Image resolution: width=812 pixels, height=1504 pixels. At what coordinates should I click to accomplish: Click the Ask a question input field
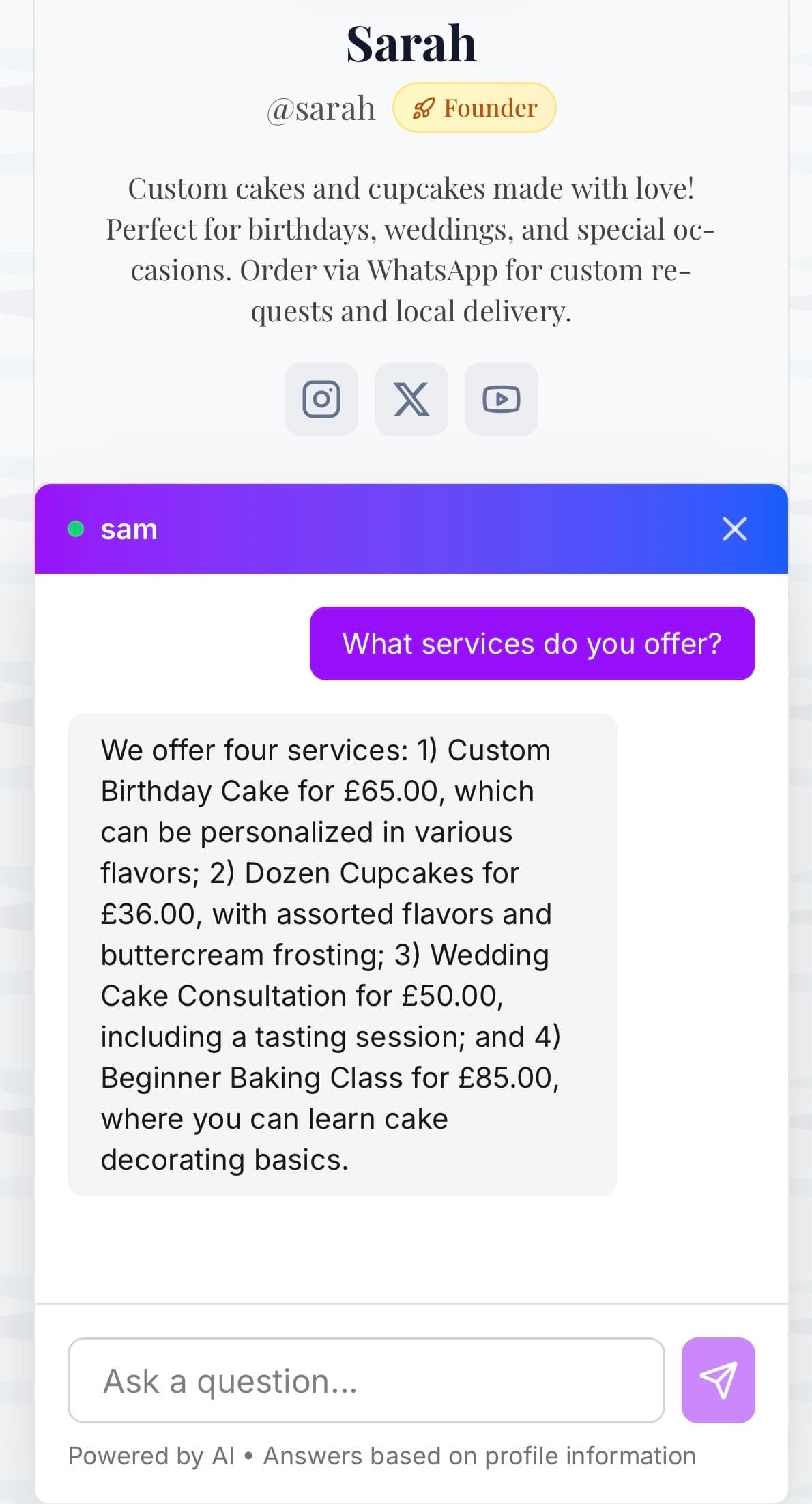tap(366, 1381)
